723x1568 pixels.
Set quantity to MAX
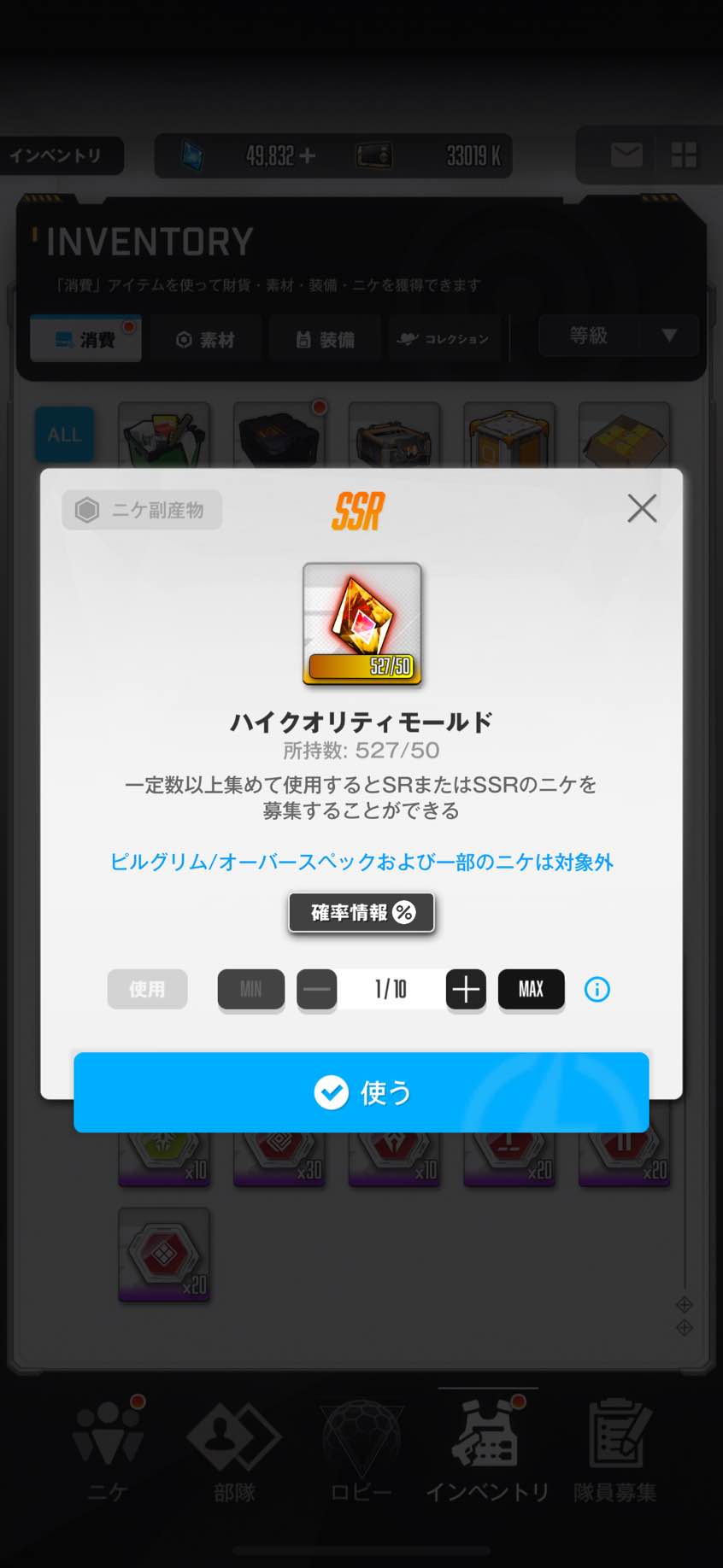pyautogui.click(x=531, y=989)
